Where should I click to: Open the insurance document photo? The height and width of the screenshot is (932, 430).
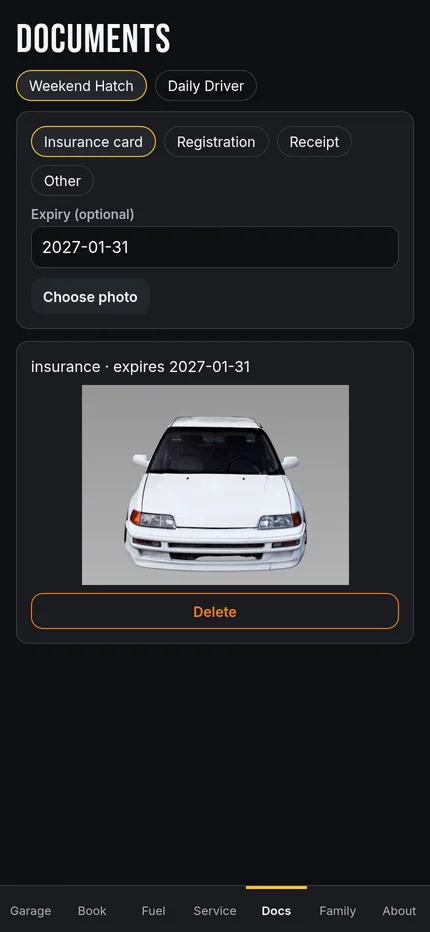pos(215,485)
